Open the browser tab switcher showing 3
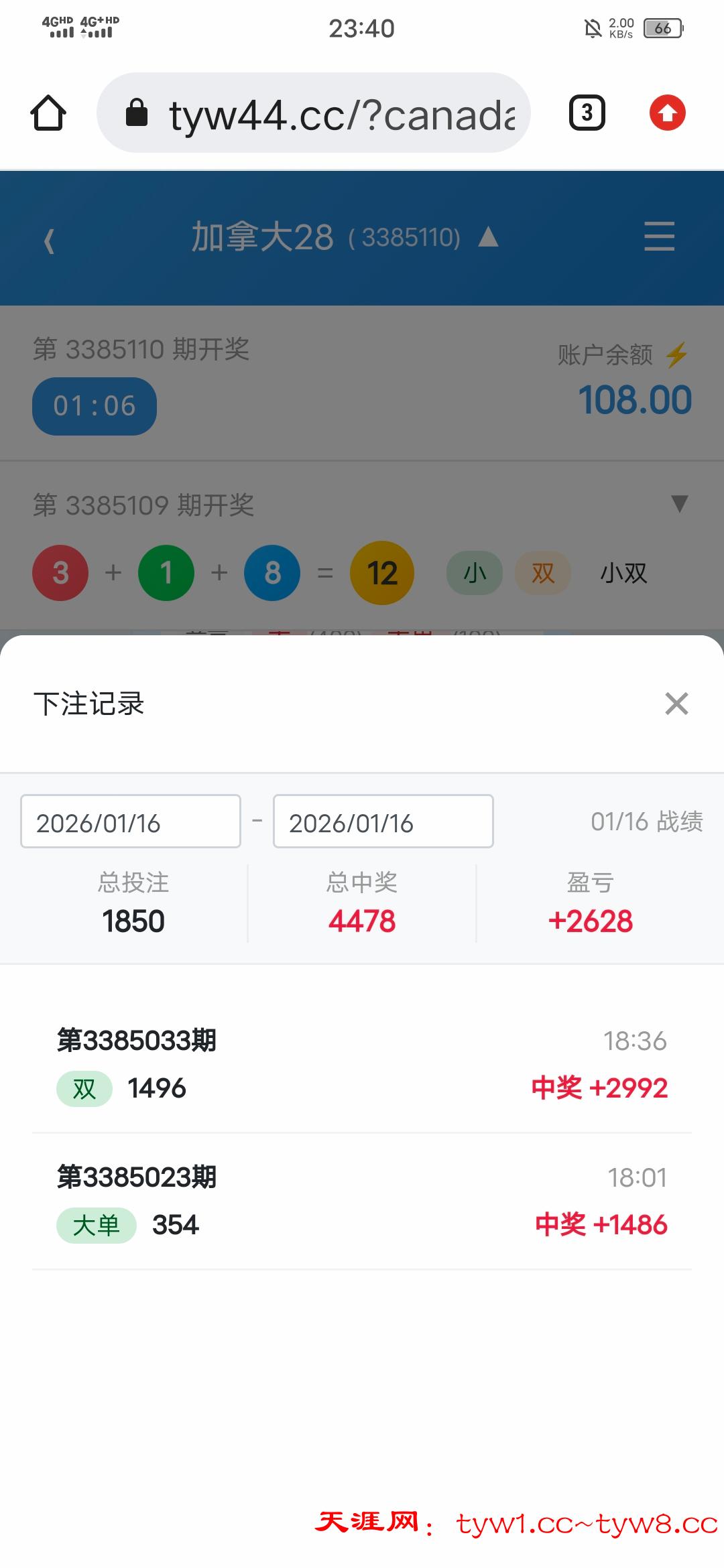Viewport: 724px width, 1568px height. tap(587, 113)
